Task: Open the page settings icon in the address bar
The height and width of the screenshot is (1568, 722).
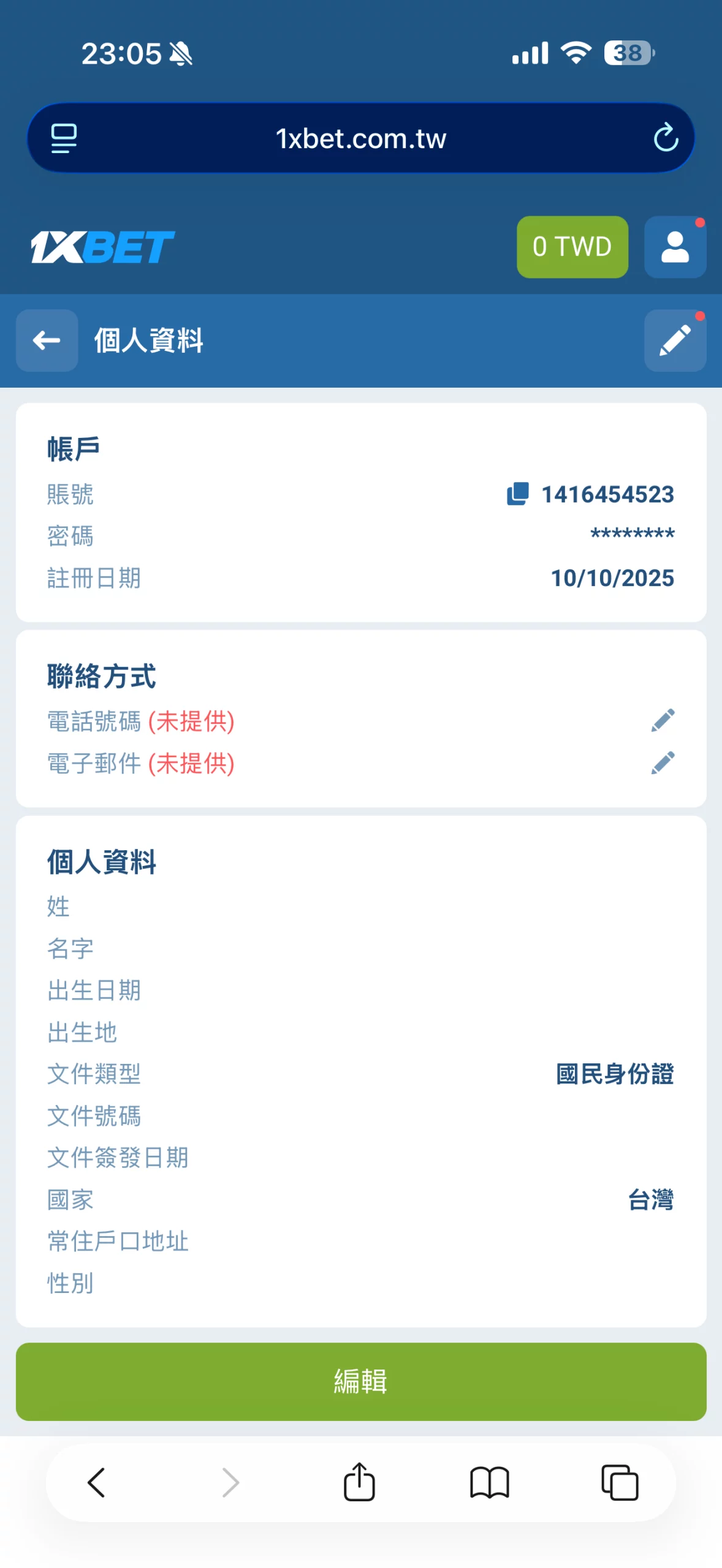Action: (x=64, y=138)
